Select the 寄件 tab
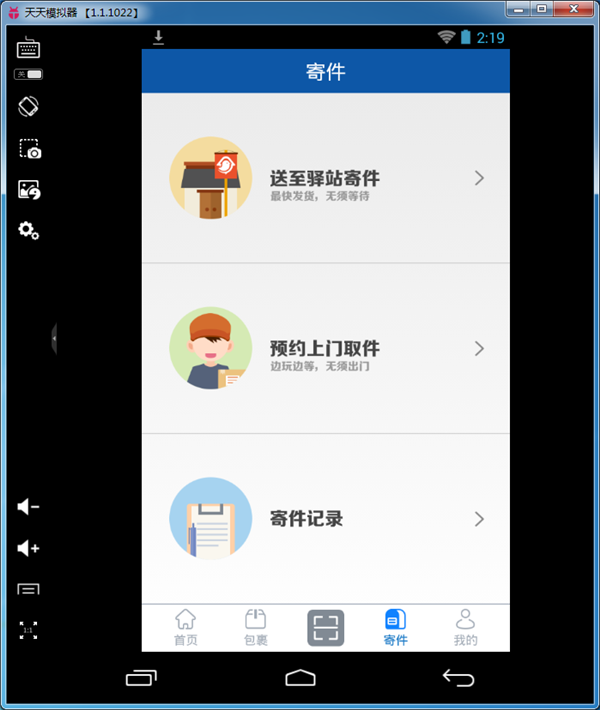This screenshot has height=710, width=600. 396,627
